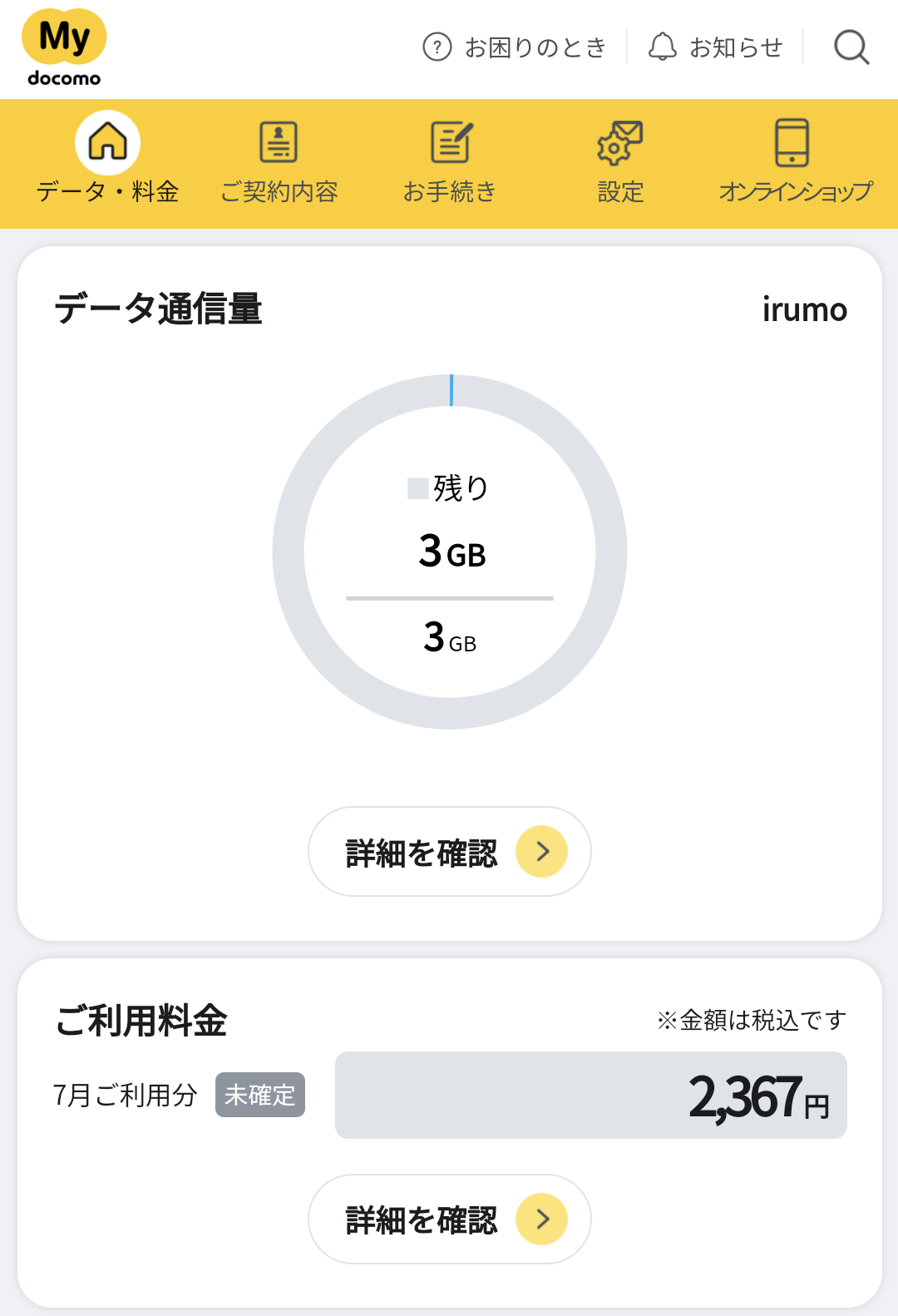Open the お困りのとき help question icon
This screenshot has width=898, height=1316.
(437, 46)
